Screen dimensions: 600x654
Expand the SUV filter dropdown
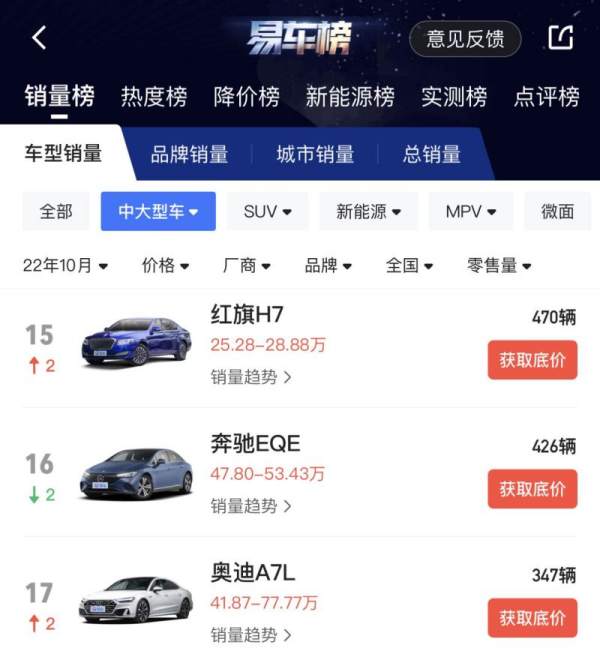268,211
